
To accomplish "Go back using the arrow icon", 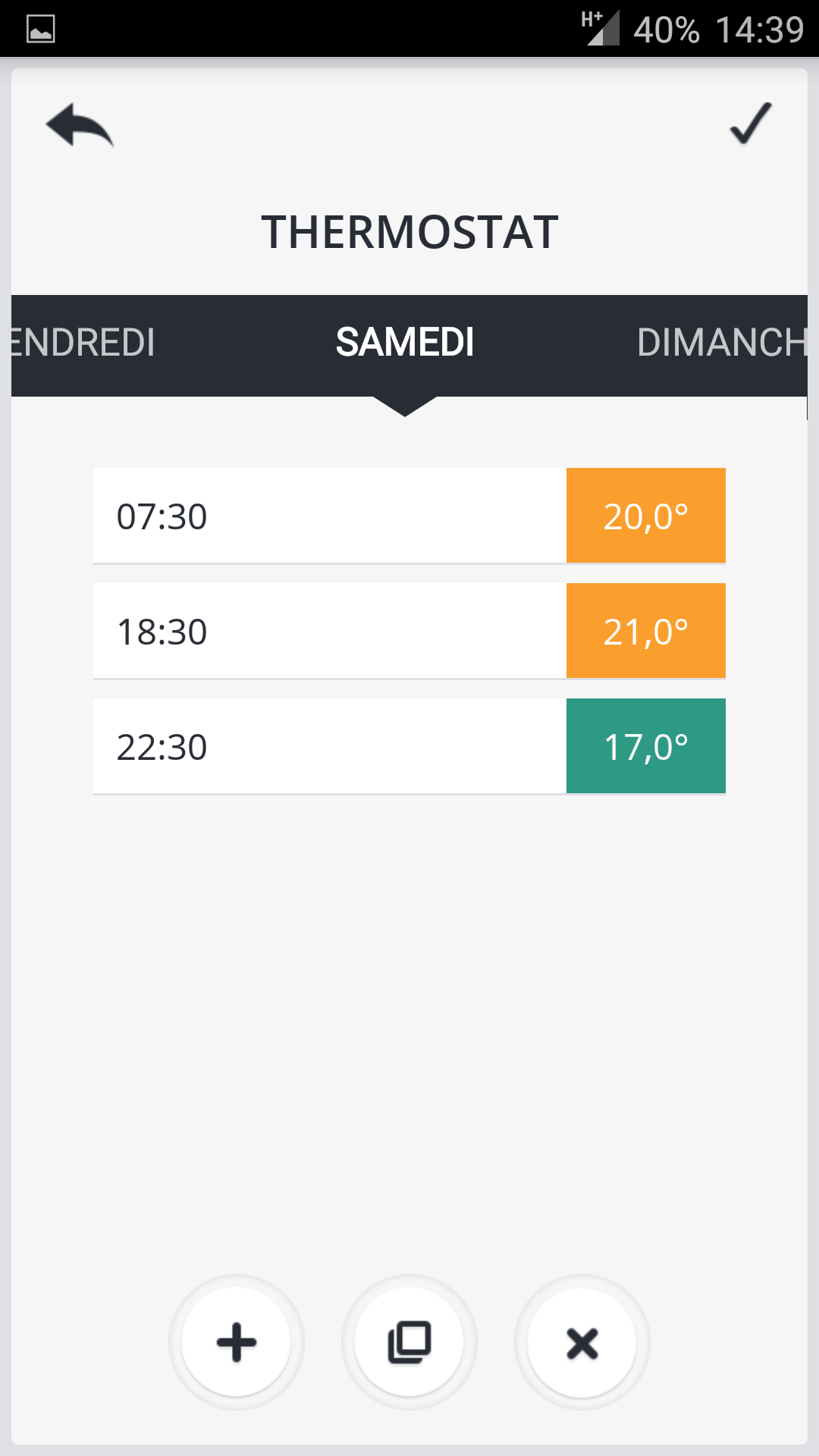I will pyautogui.click(x=80, y=125).
